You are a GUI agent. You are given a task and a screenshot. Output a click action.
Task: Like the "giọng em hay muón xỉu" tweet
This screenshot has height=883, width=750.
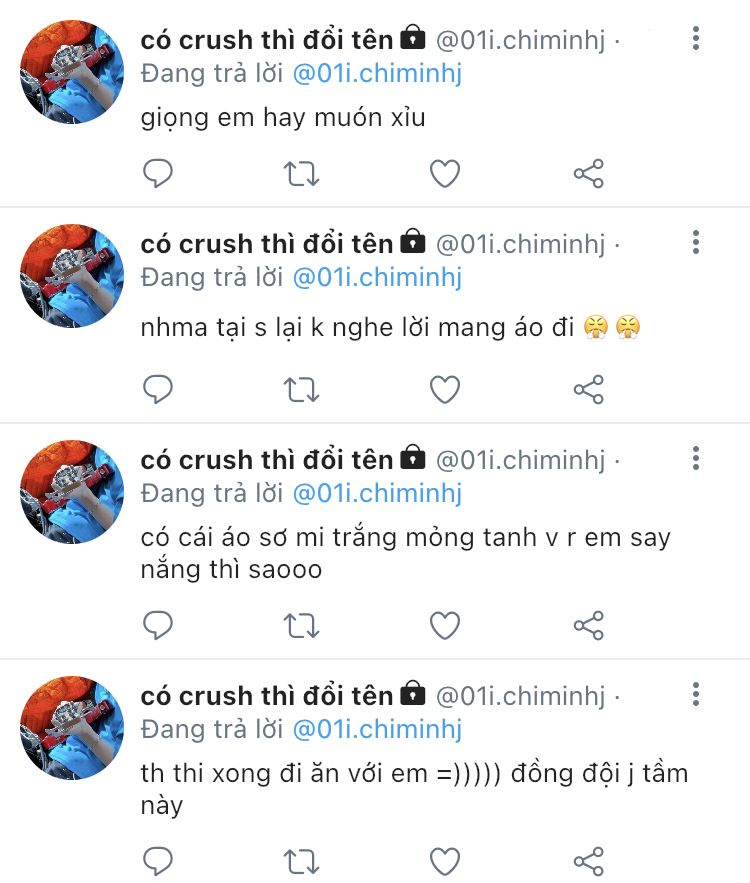point(445,173)
